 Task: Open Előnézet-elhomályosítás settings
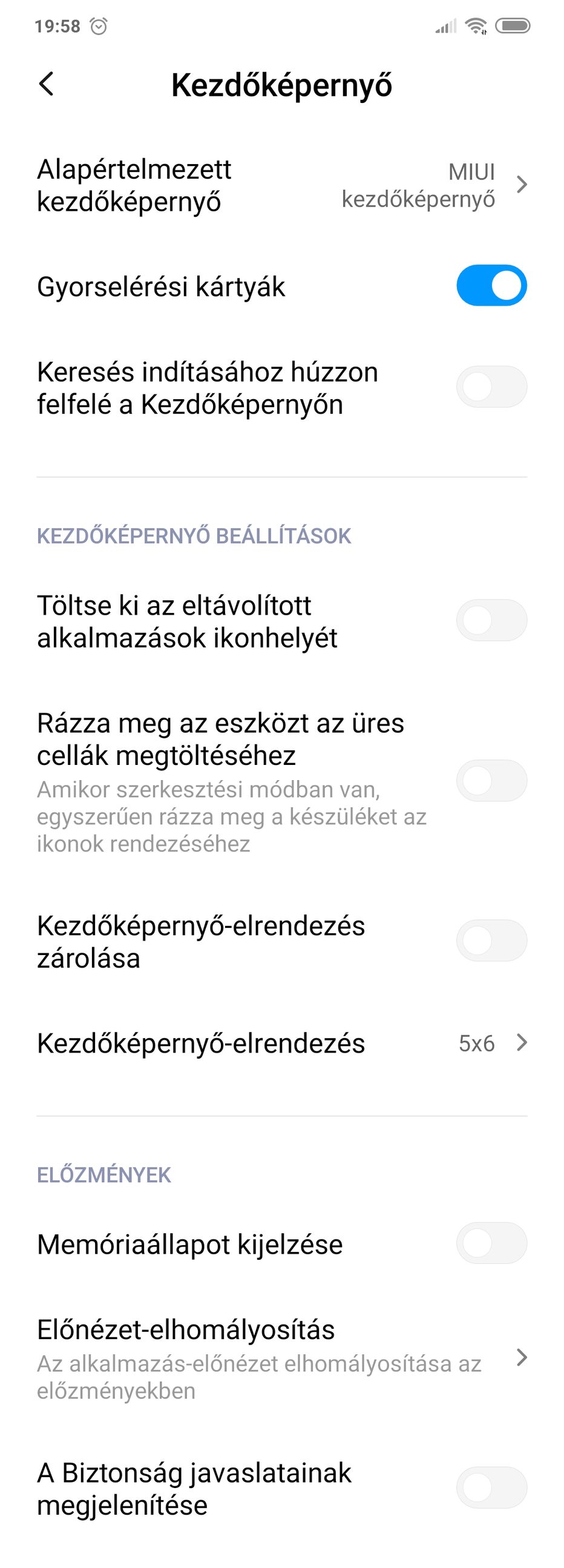pyautogui.click(x=281, y=1358)
